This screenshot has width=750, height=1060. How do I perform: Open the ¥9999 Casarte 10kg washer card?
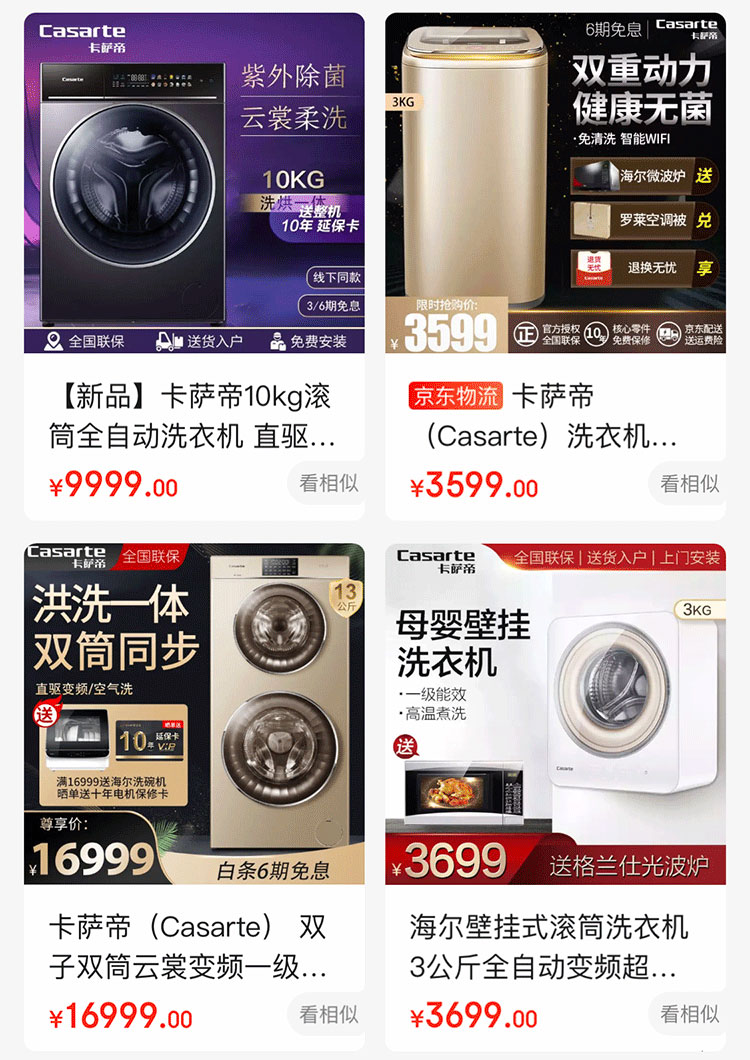pyautogui.click(x=194, y=185)
